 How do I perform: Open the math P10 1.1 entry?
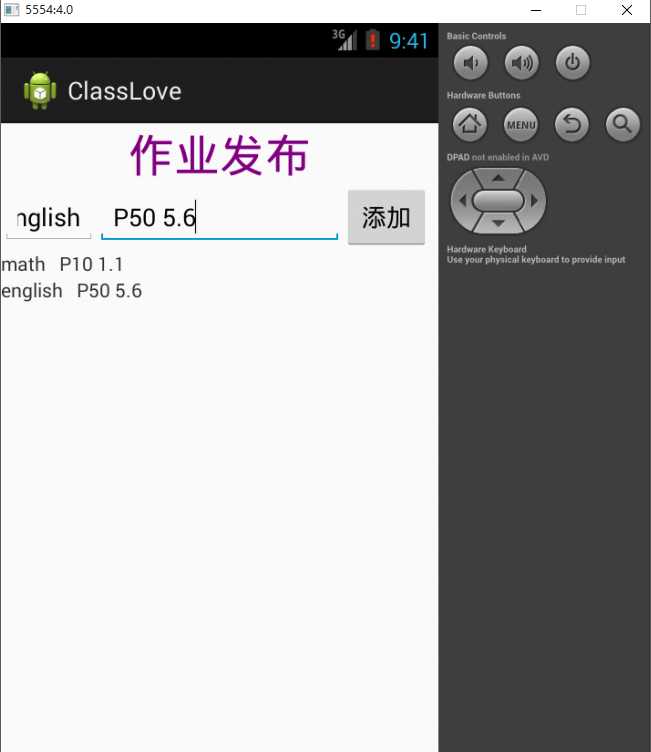click(x=62, y=265)
